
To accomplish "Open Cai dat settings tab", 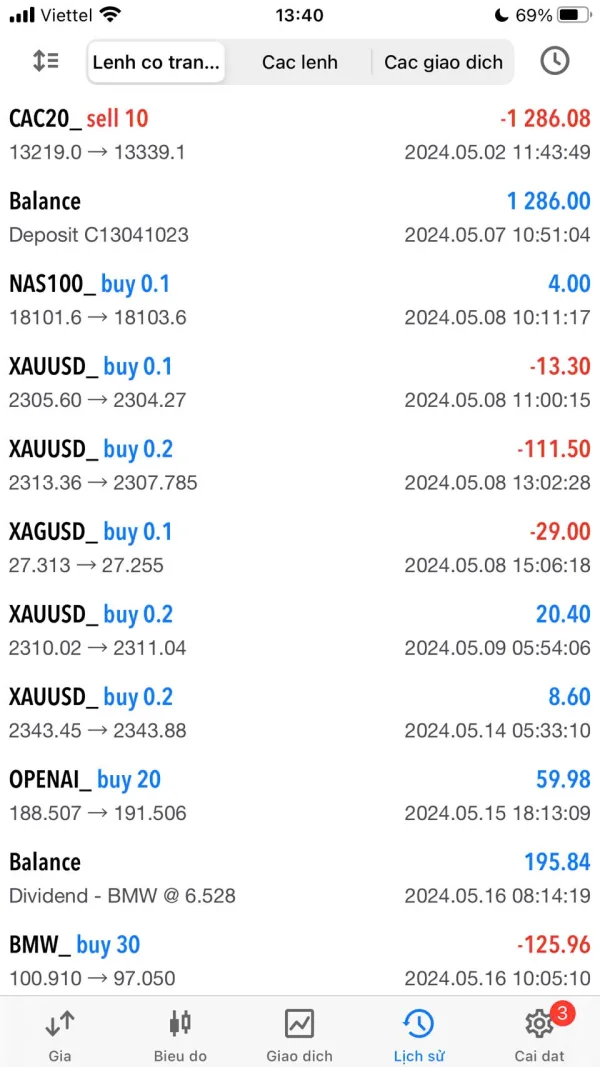I will (539, 1033).
